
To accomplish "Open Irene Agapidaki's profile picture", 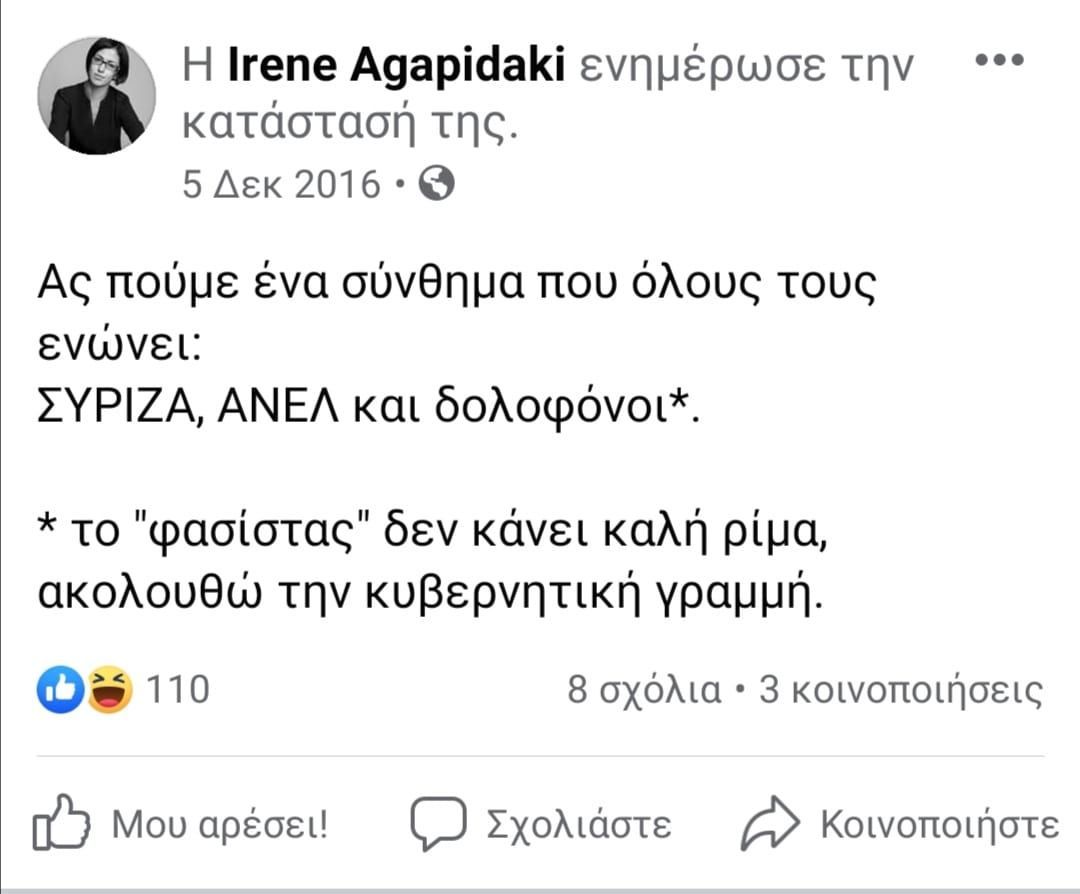I will [x=97, y=96].
